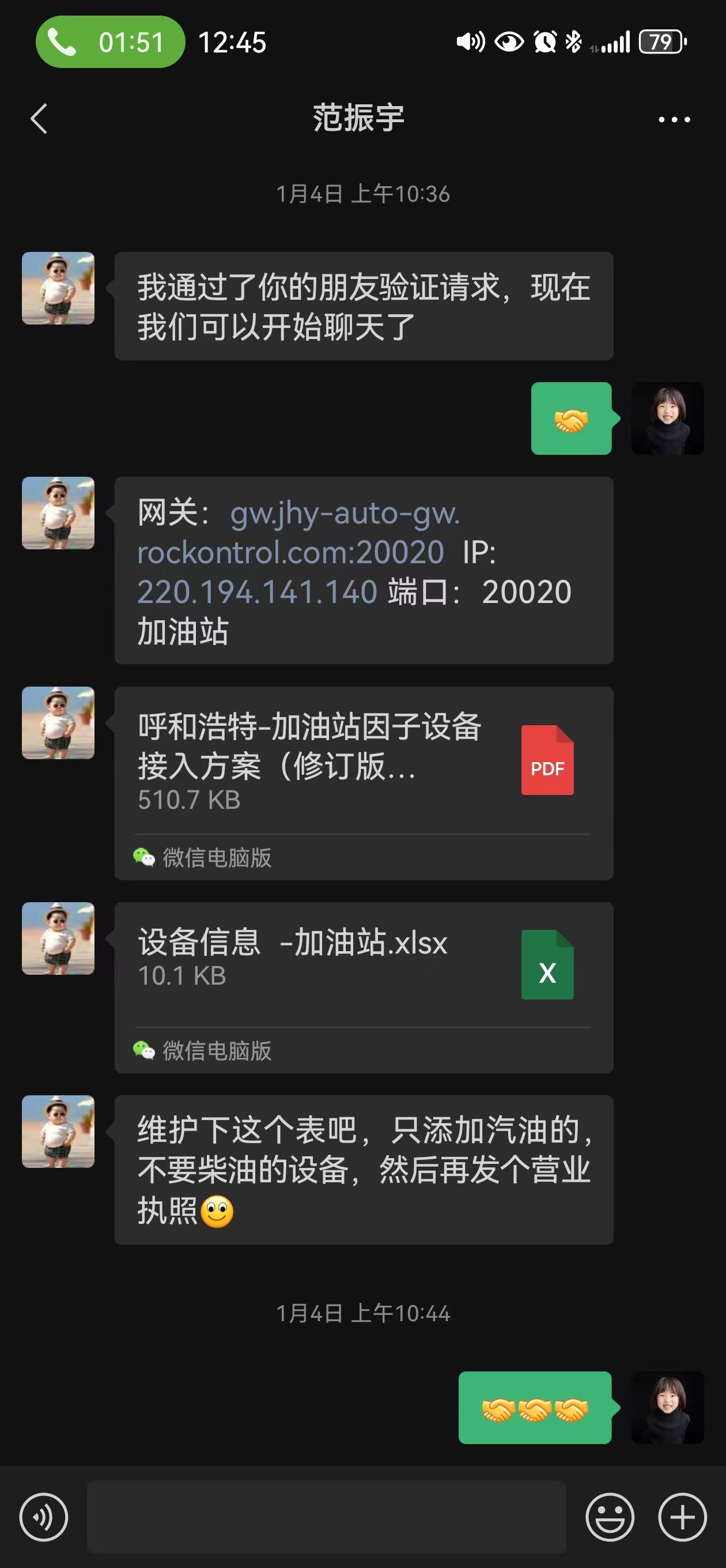Image resolution: width=726 pixels, height=1568 pixels.
Task: Tap the 220.194.141.140 IP address link
Action: click(x=258, y=592)
